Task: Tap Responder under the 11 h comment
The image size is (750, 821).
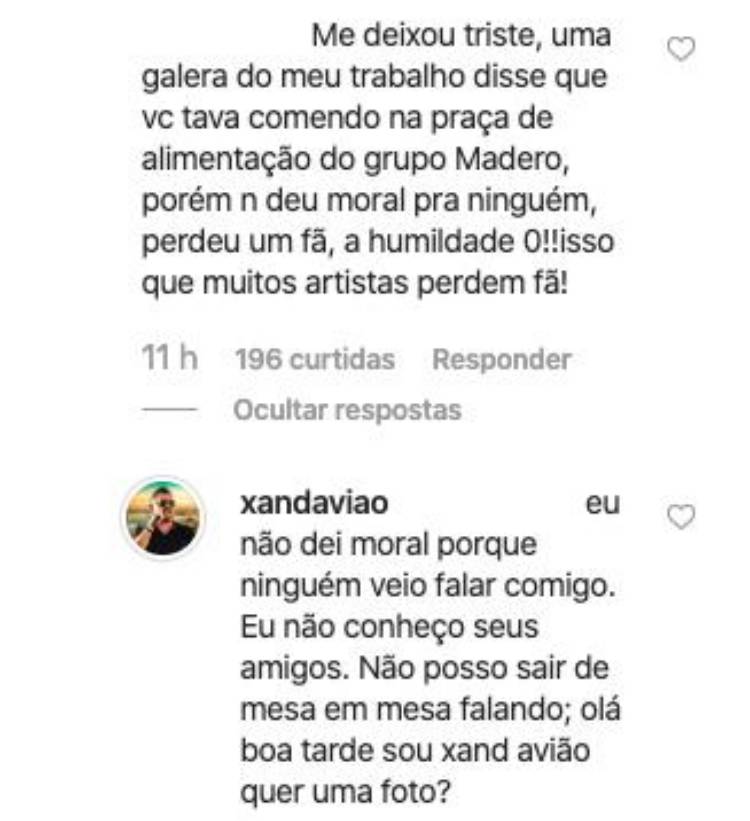Action: [x=501, y=360]
